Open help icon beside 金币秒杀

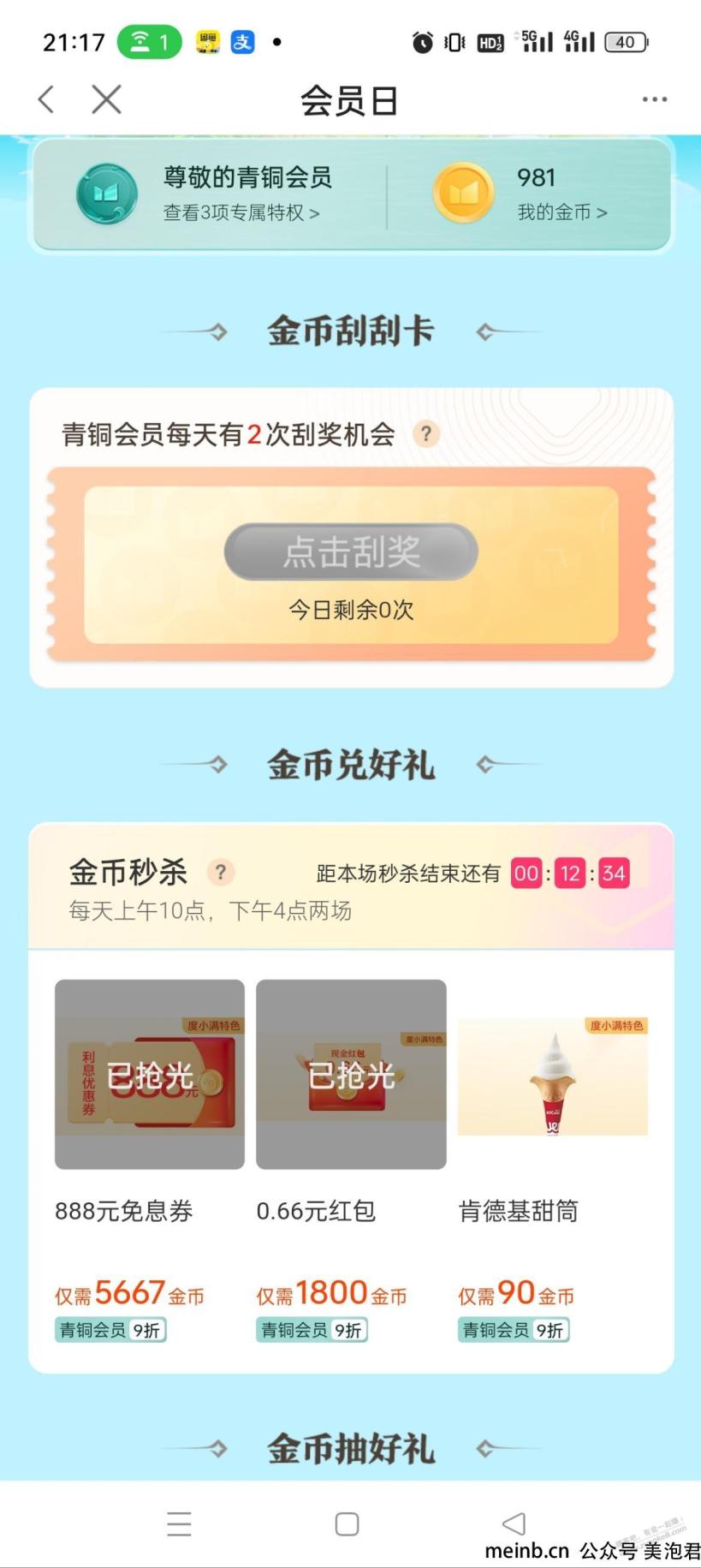(x=221, y=873)
